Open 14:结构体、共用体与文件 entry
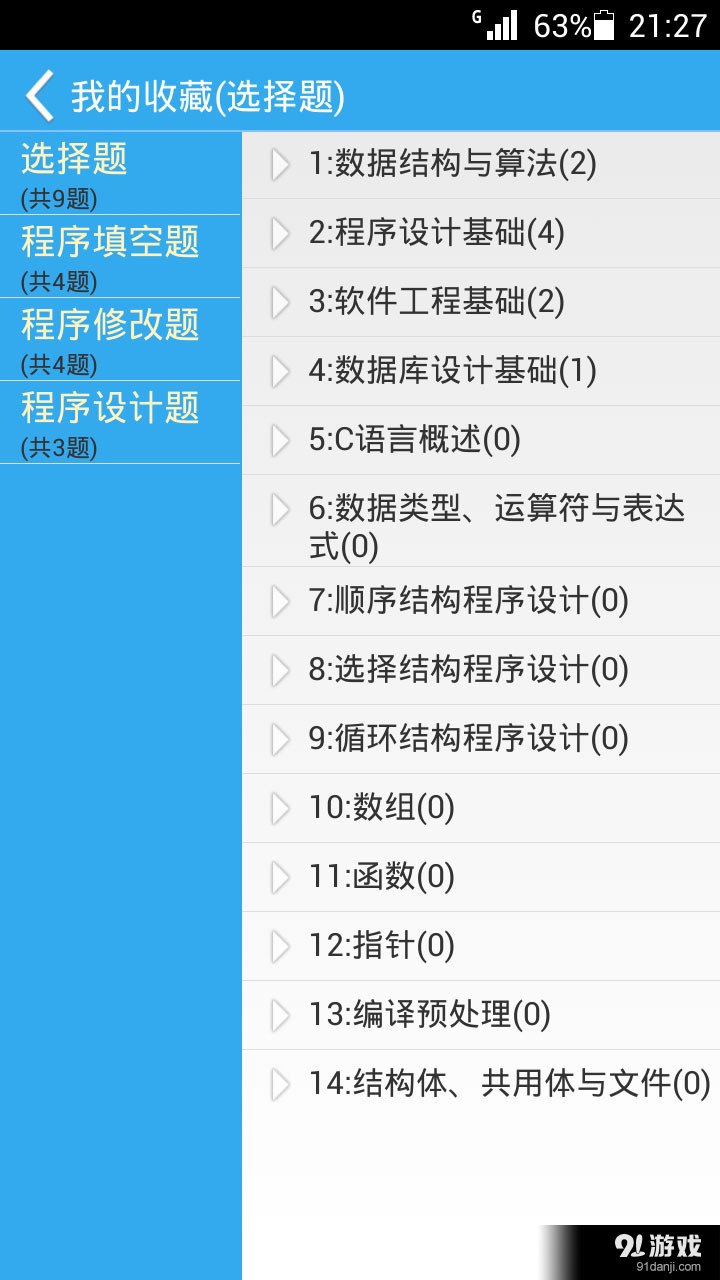The width and height of the screenshot is (720, 1280). point(480,1084)
